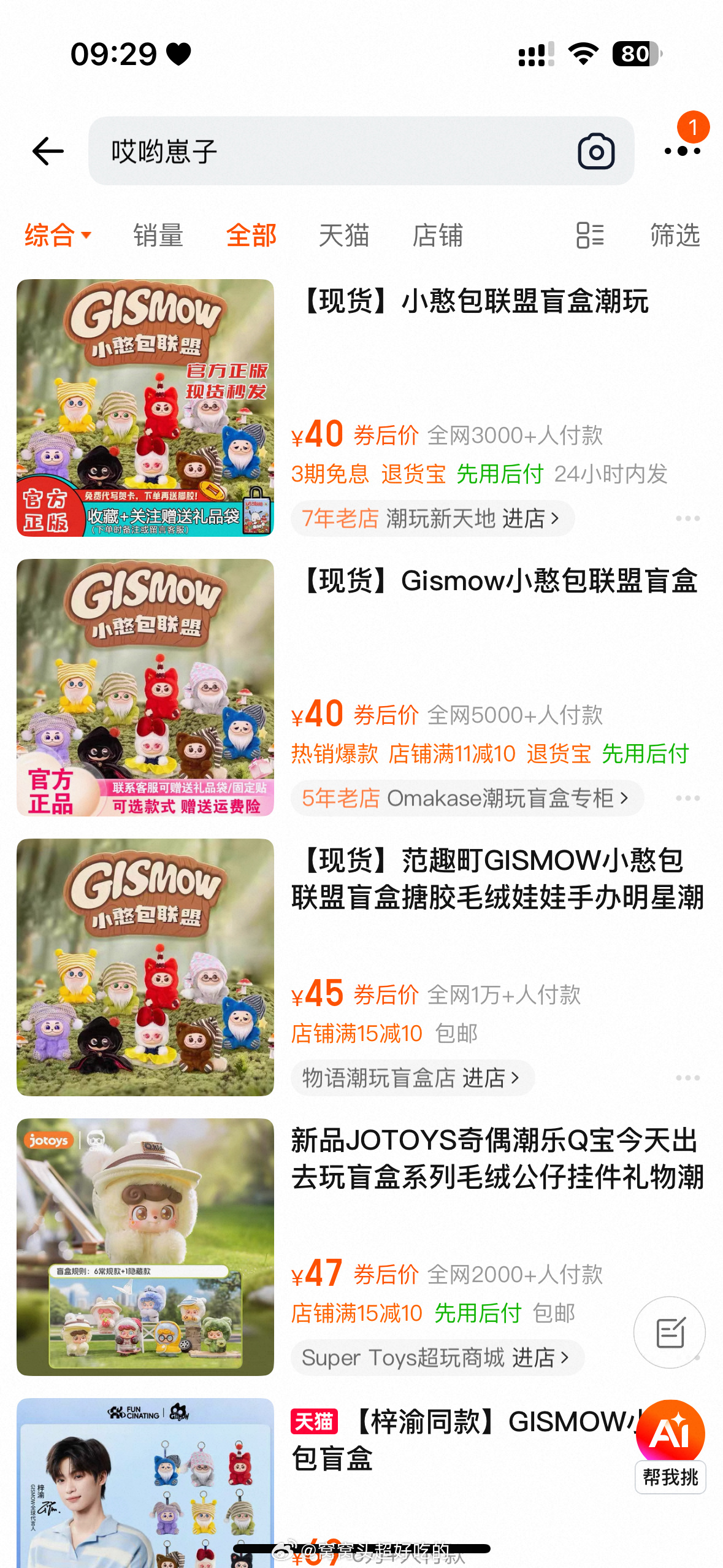Open the review pencil icon near JOTOYS listing

(669, 1332)
